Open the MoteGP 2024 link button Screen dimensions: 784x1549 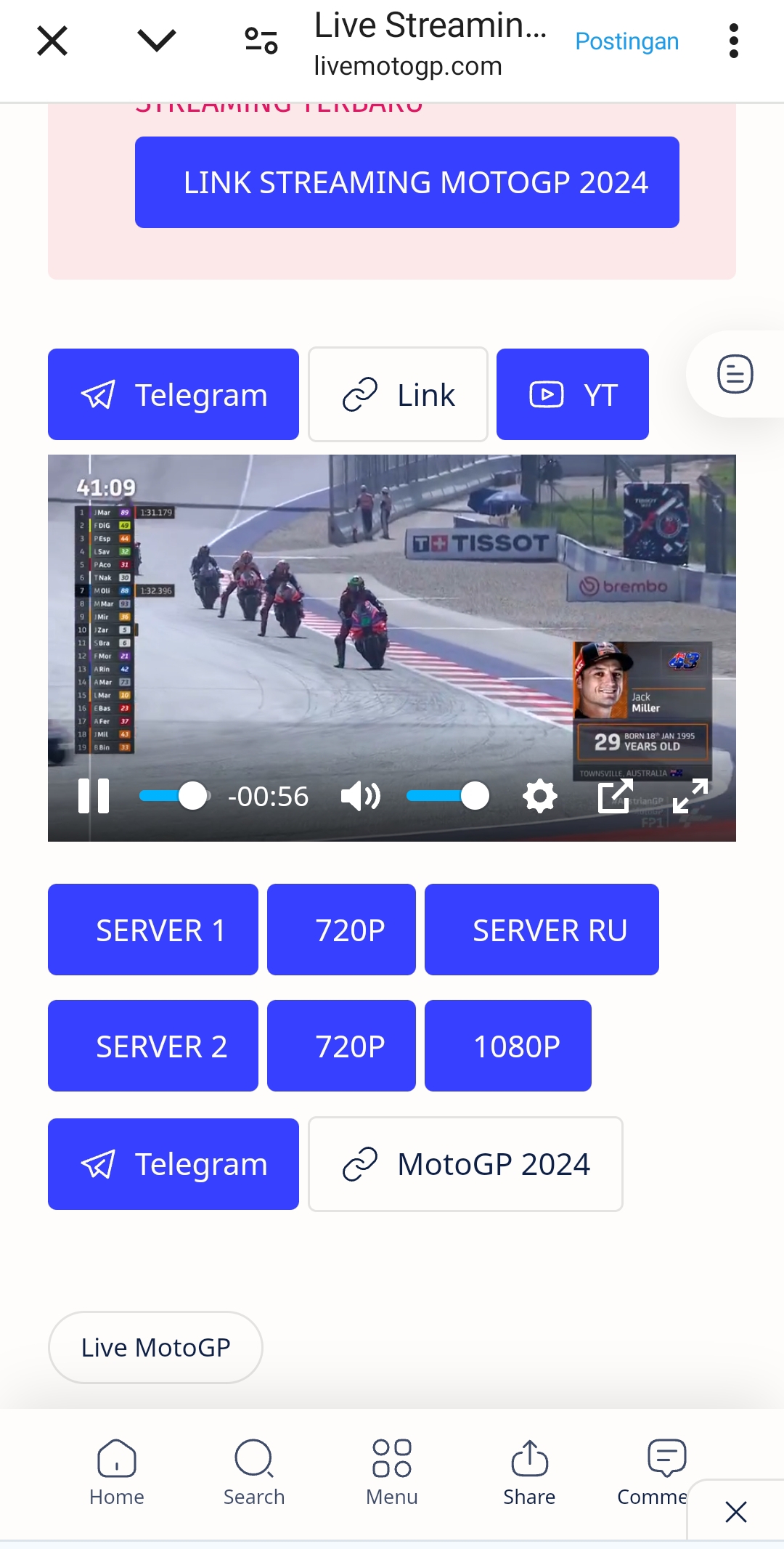[x=465, y=1164]
